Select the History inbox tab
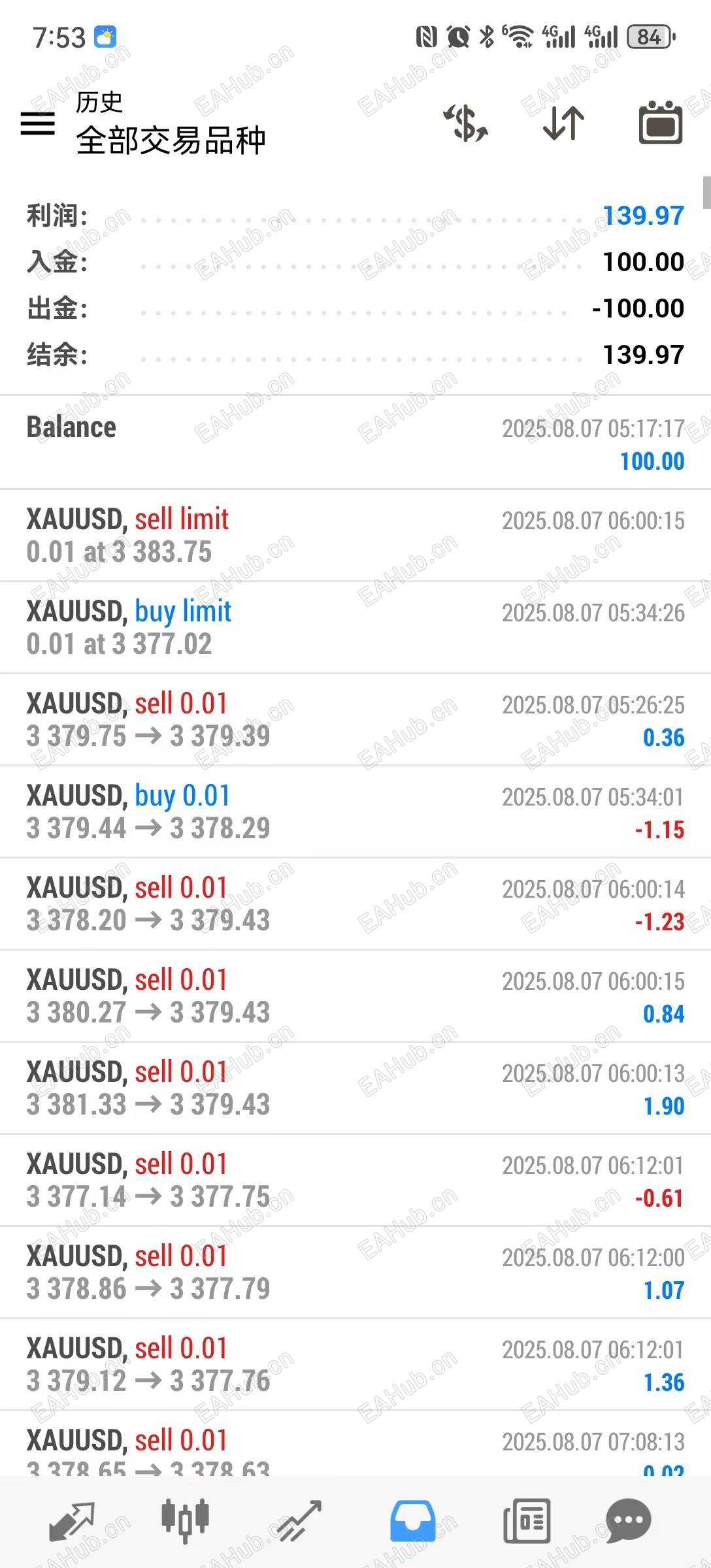The height and width of the screenshot is (1568, 711). (412, 1521)
